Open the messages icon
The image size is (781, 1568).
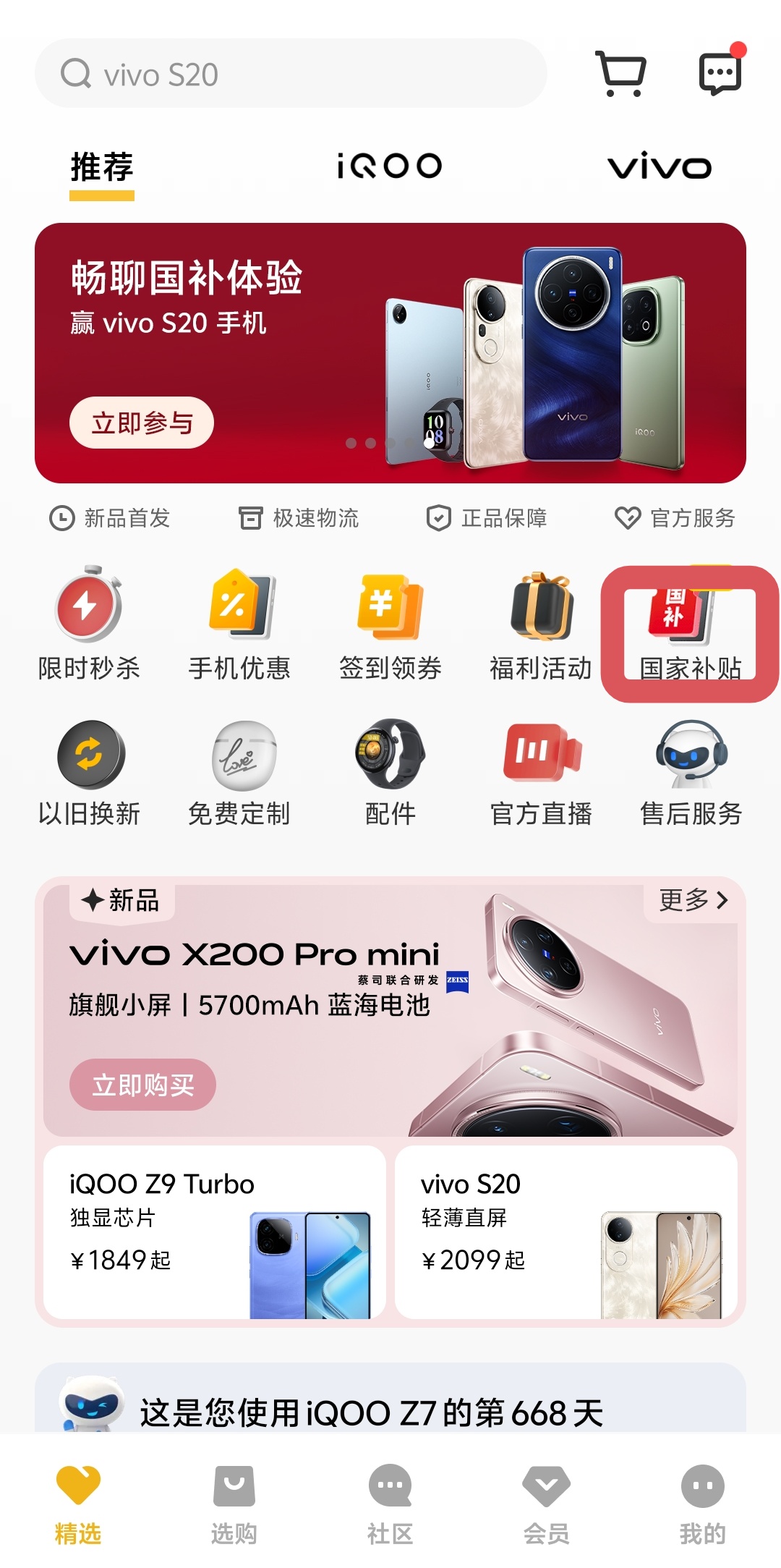coord(720,73)
